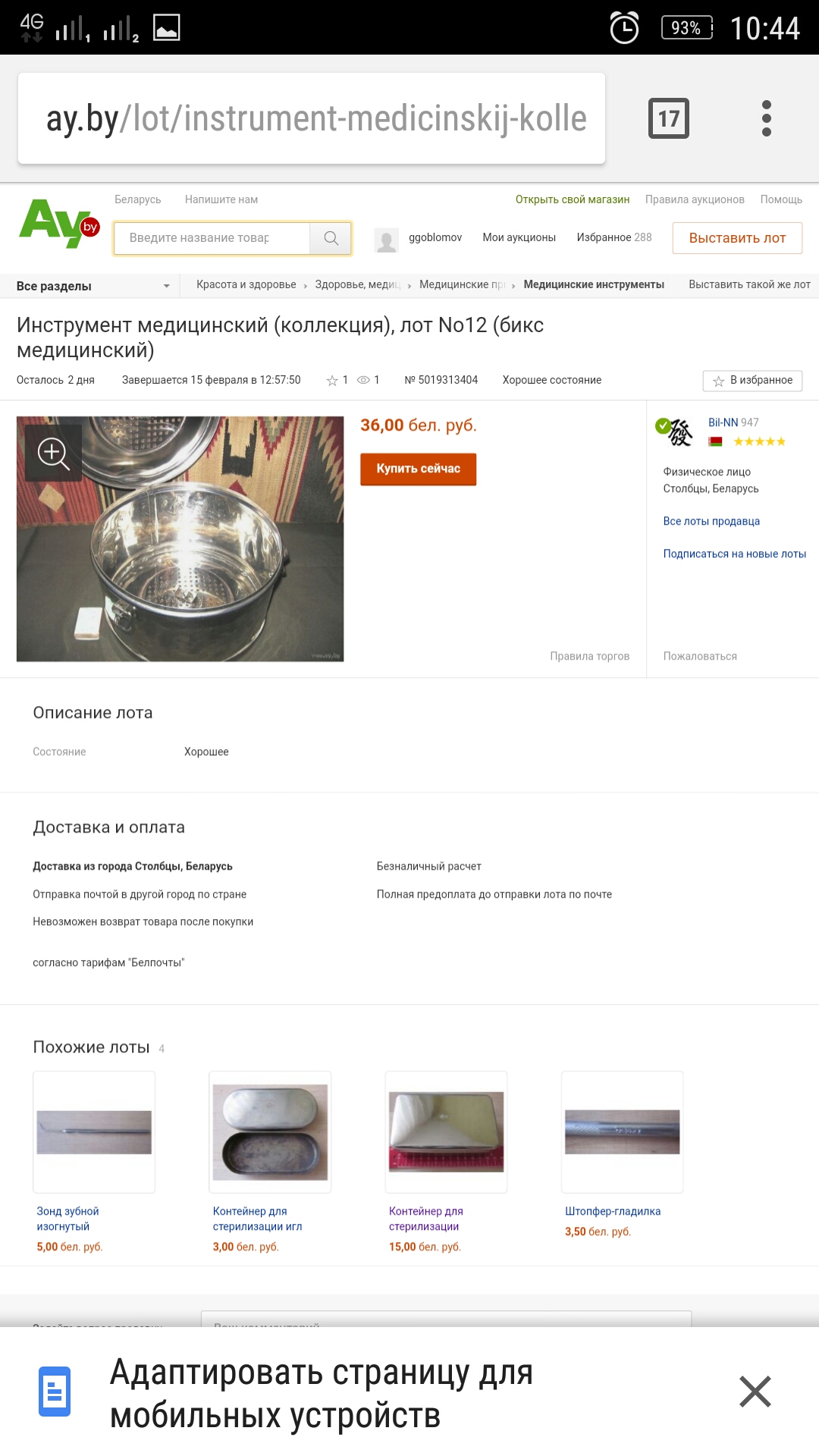Open Все лоты продавца link
This screenshot has width=819, height=1456.
(711, 521)
